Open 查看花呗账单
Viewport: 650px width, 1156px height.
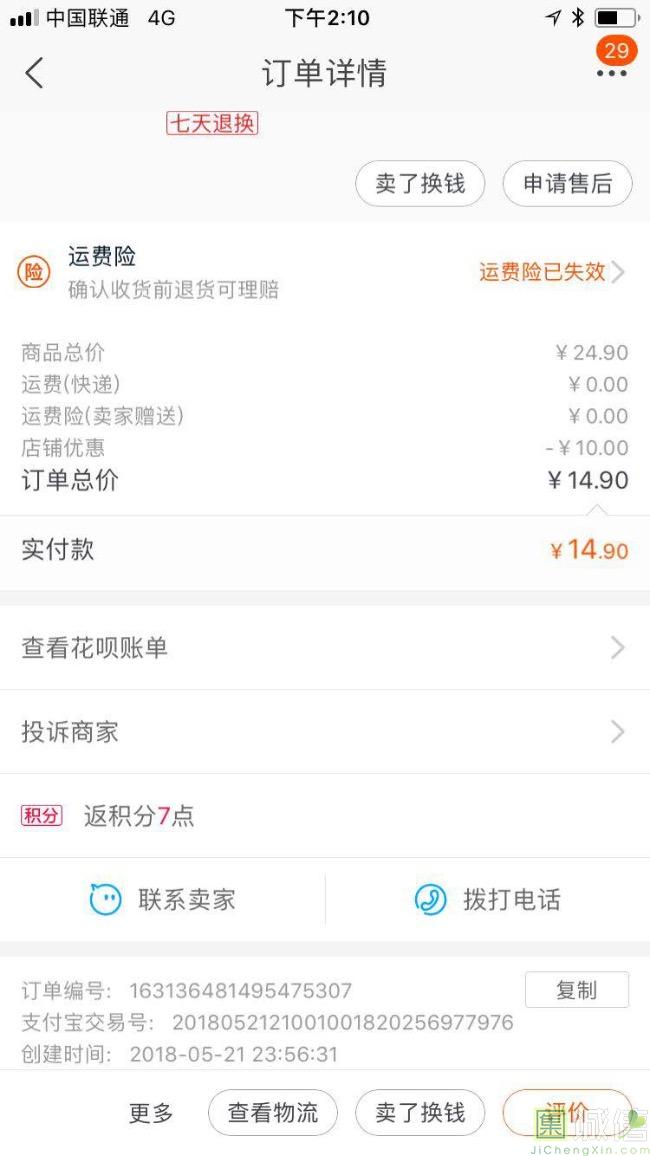pos(325,648)
